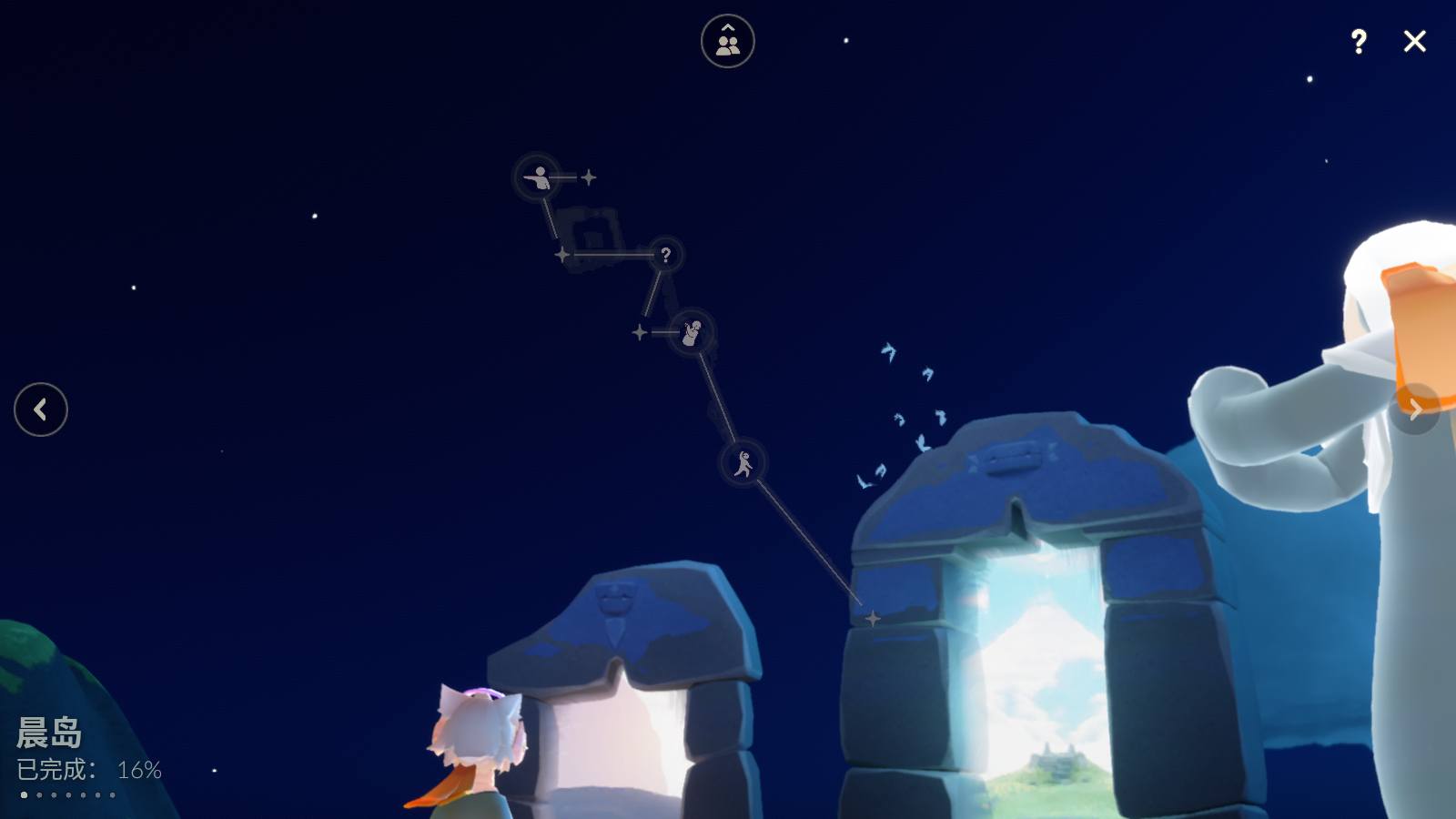The width and height of the screenshot is (1456, 819).
Task: Go to the previous constellation
Action: [x=41, y=409]
